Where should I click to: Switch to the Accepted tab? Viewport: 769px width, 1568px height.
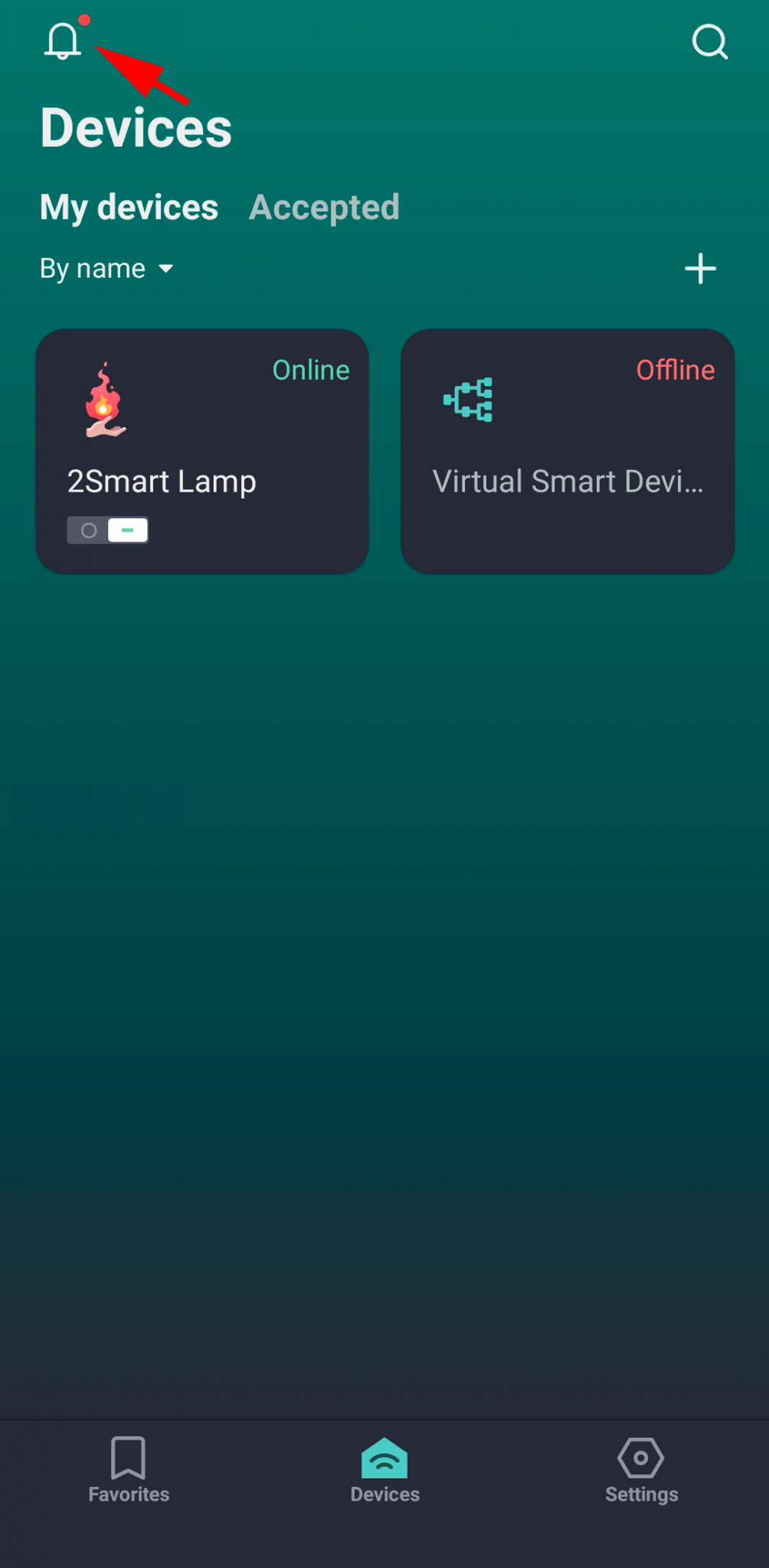(323, 206)
